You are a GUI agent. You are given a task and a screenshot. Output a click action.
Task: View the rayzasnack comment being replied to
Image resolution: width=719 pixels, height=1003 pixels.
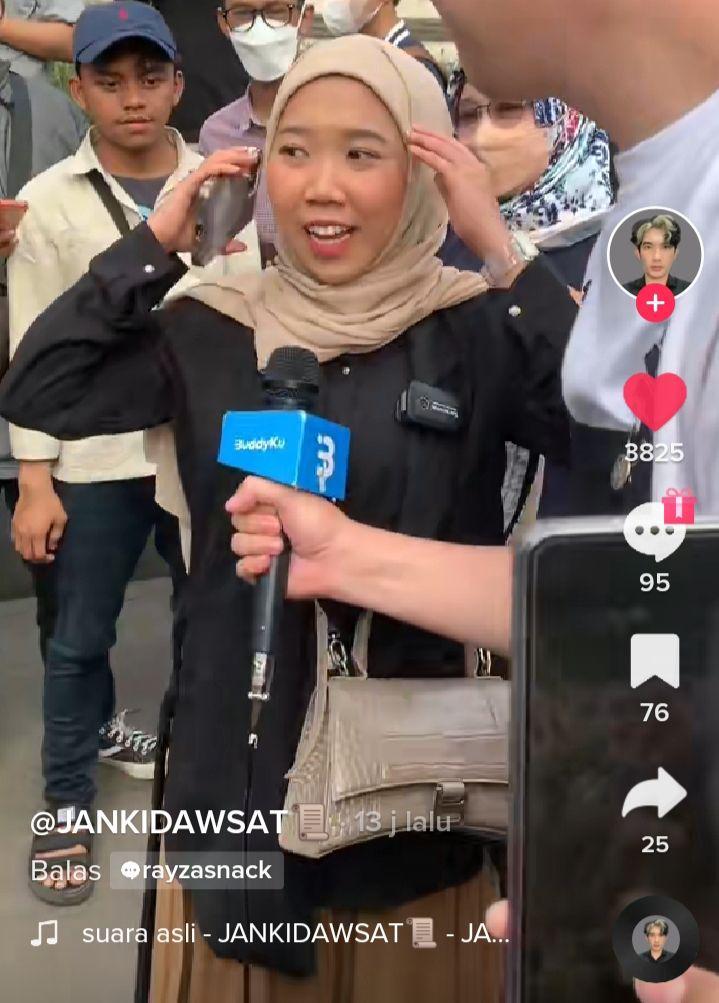tap(196, 871)
